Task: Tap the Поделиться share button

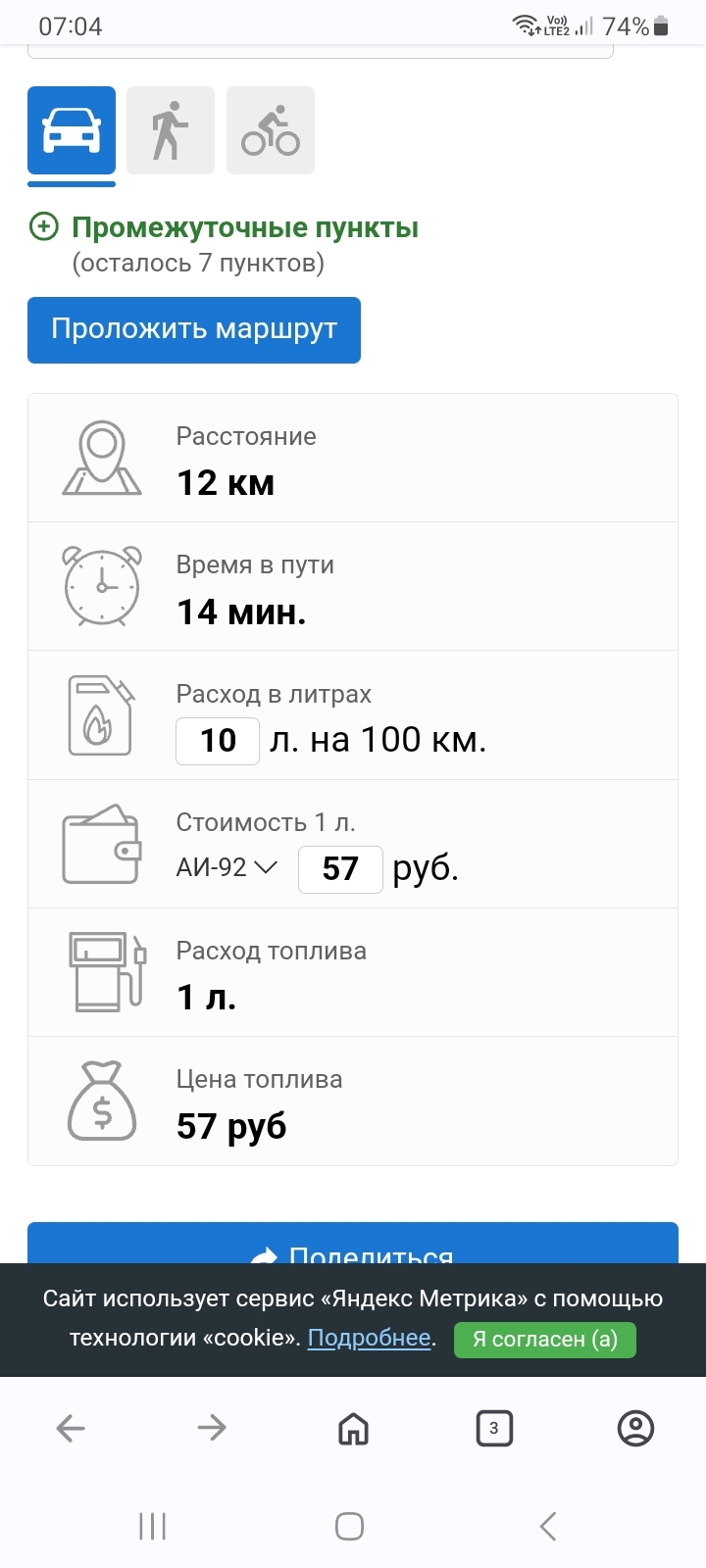Action: (x=353, y=1245)
